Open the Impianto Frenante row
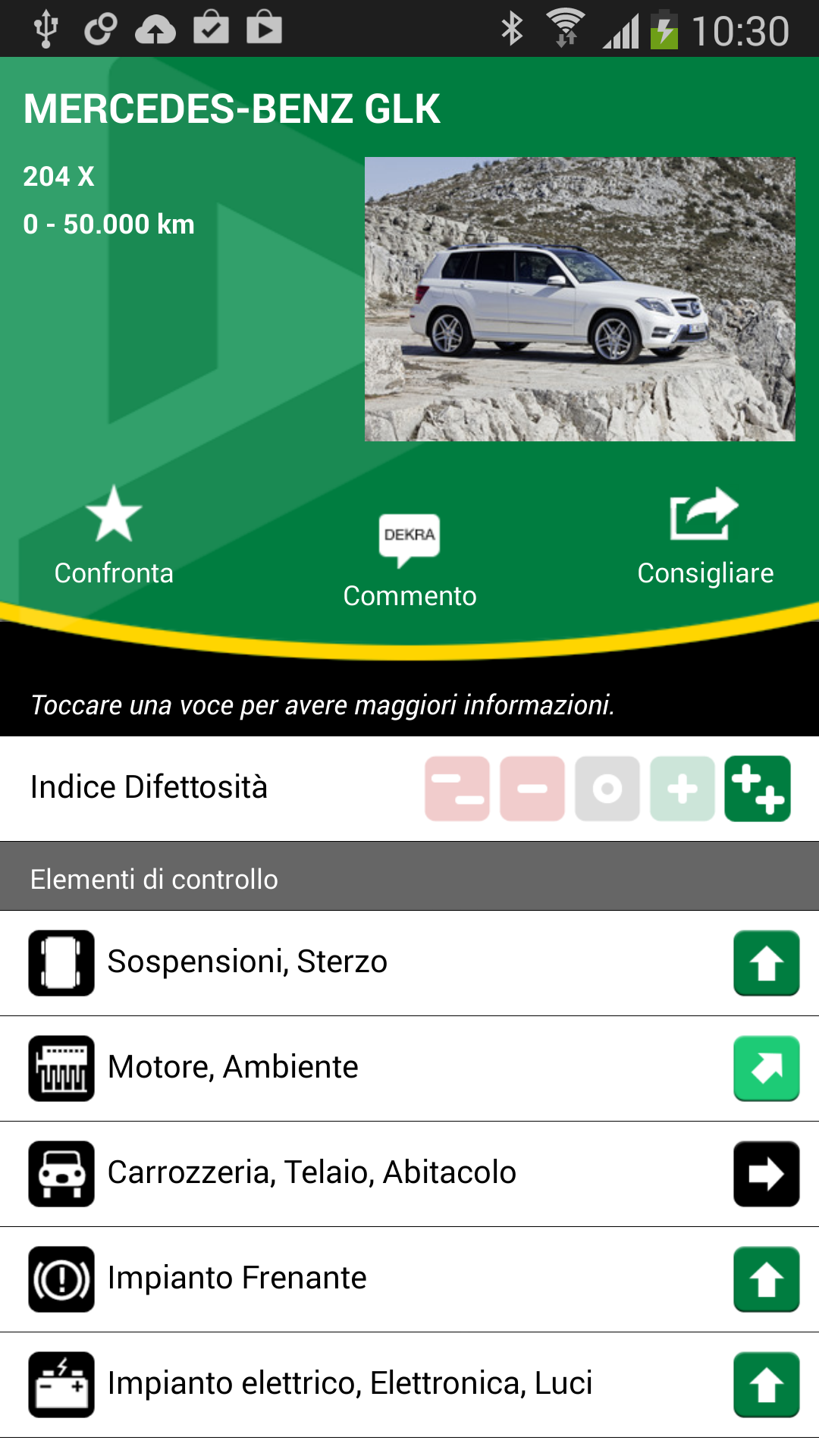Viewport: 819px width, 1456px height. pyautogui.click(x=409, y=1279)
